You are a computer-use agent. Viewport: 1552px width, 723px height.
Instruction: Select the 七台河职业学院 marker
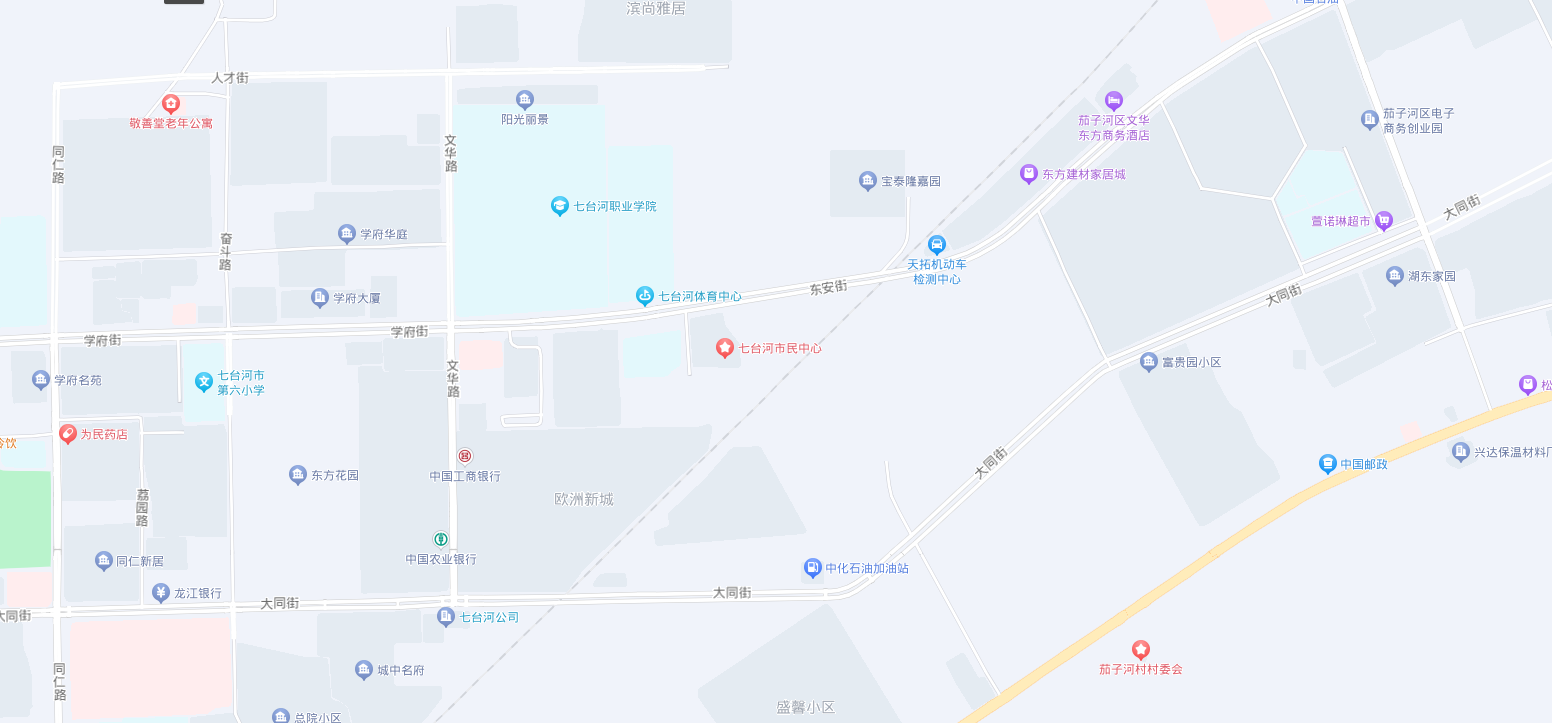pos(560,206)
